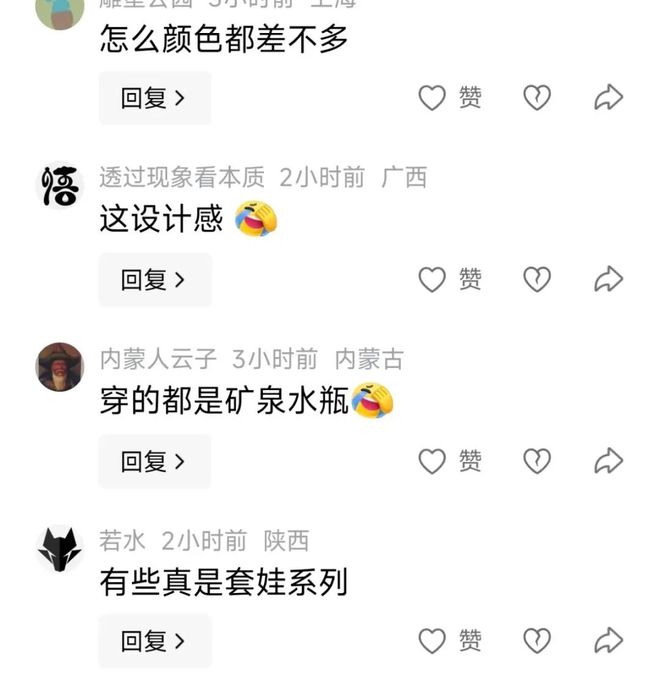
Task: Like 透过现象看本质's comment
Action: [432, 280]
